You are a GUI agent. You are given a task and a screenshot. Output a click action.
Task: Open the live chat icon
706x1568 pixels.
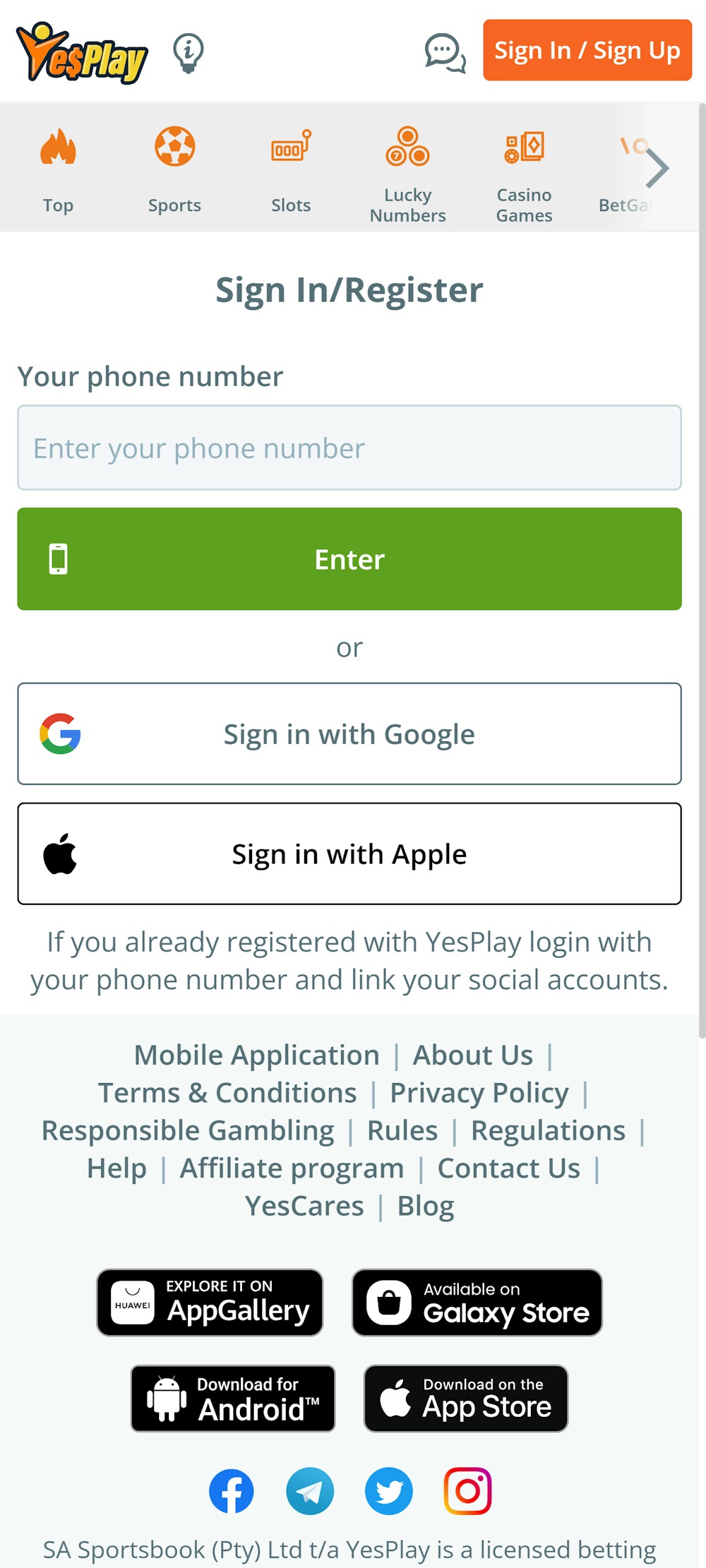443,53
